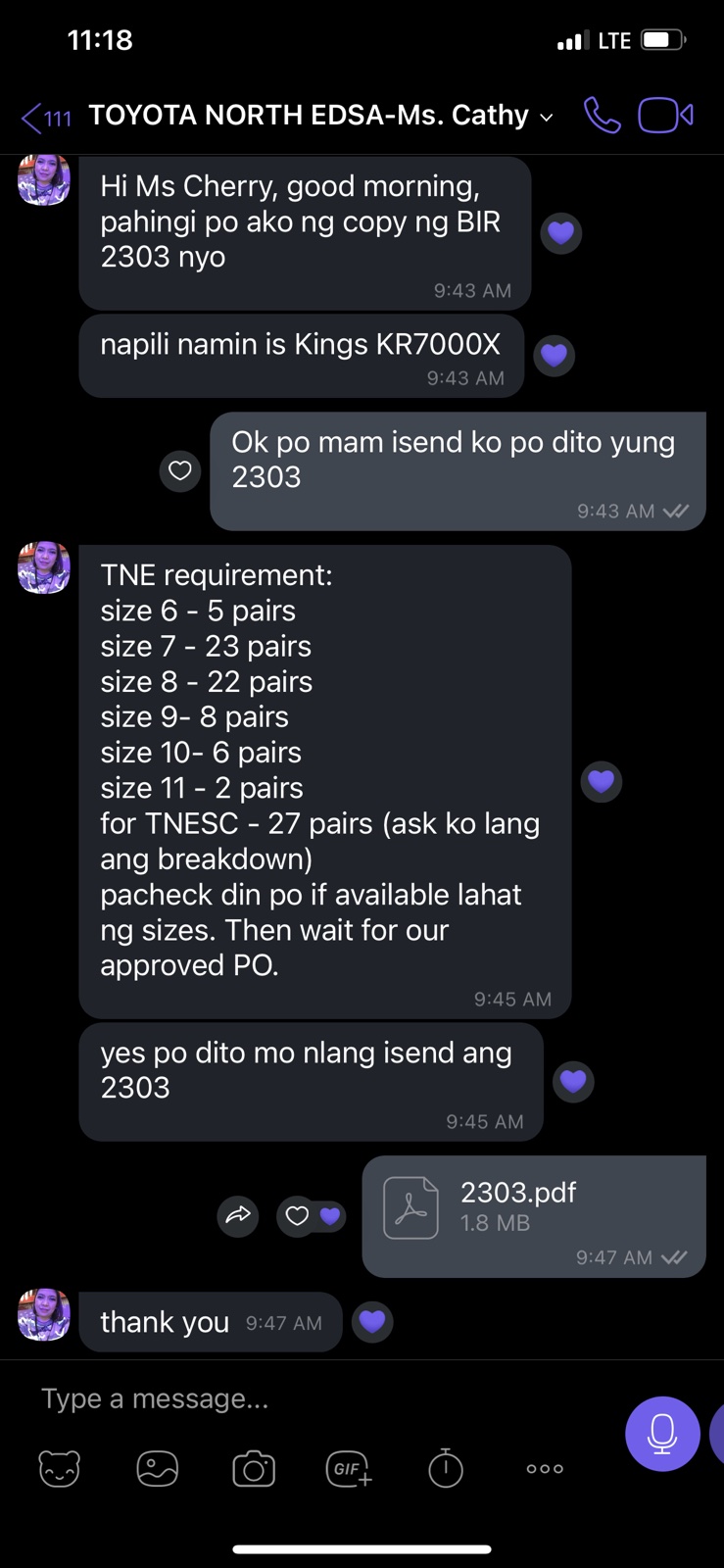Image resolution: width=724 pixels, height=1568 pixels.
Task: Open the photo gallery picker
Action: (x=157, y=1468)
